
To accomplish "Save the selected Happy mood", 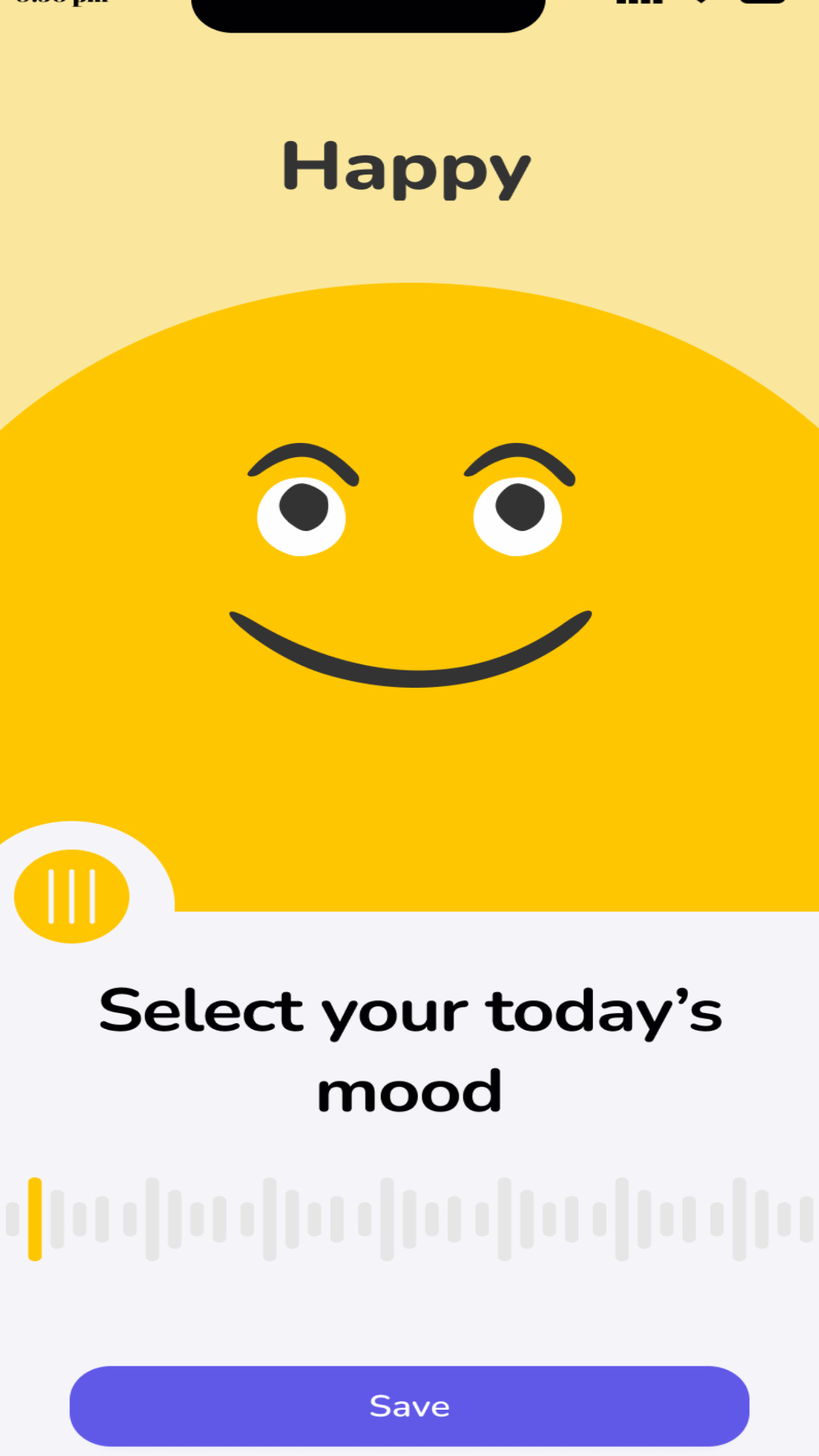I will point(409,1406).
